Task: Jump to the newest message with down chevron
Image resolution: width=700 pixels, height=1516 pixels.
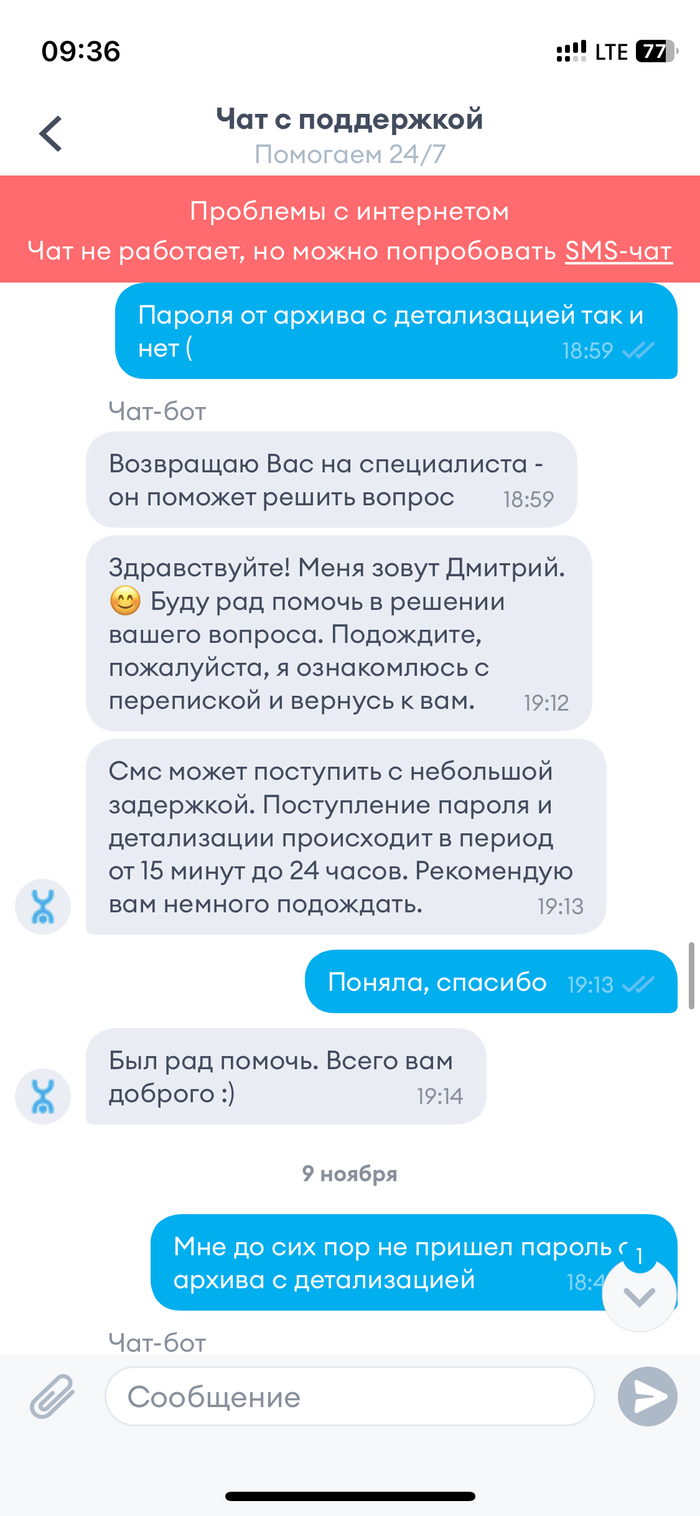Action: [x=639, y=1295]
